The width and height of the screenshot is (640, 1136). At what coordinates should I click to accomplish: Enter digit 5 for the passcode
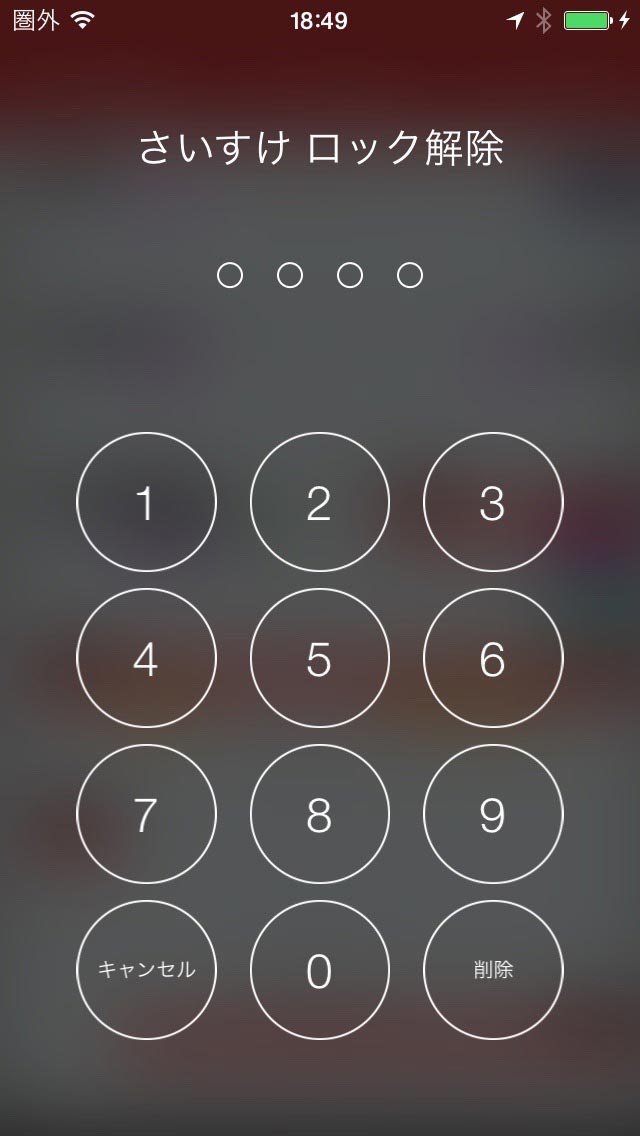point(319,659)
